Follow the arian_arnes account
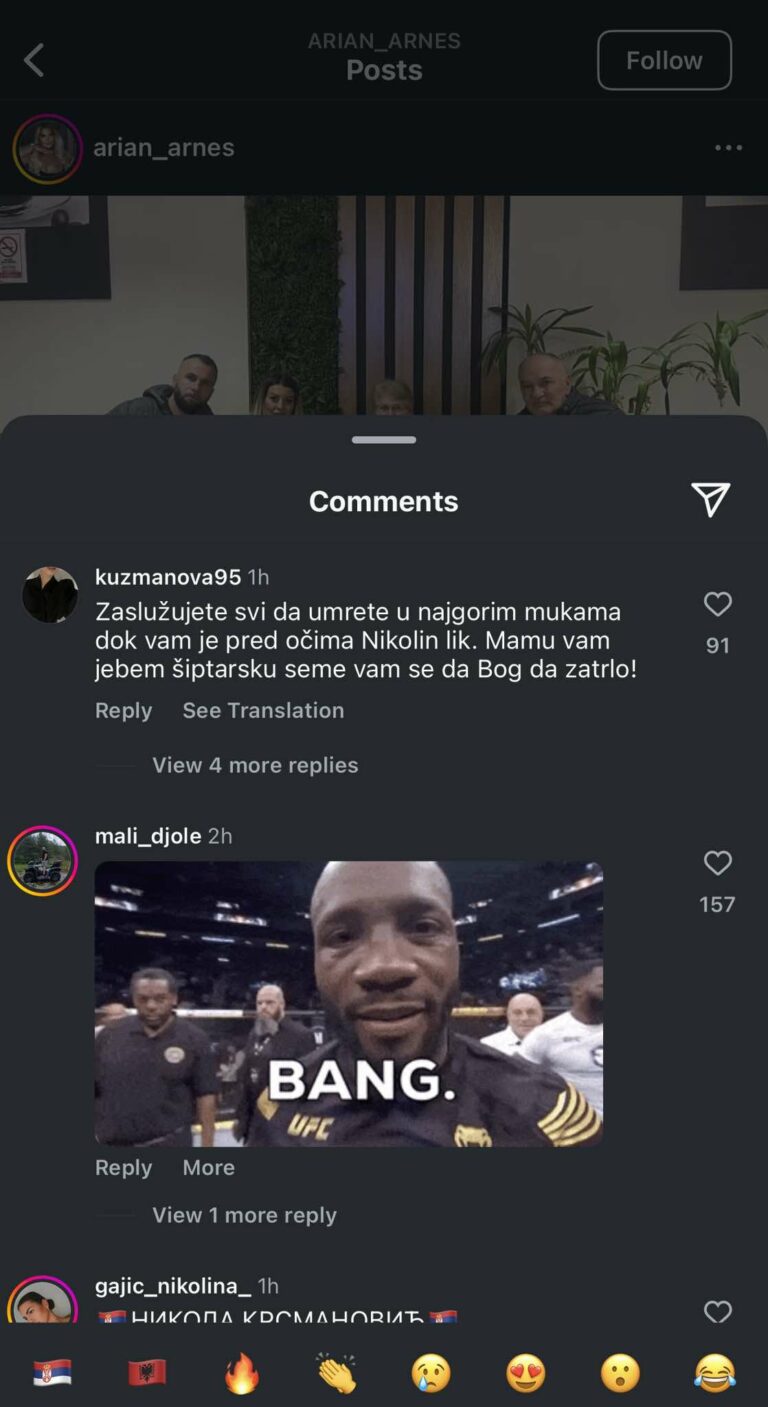 (664, 60)
